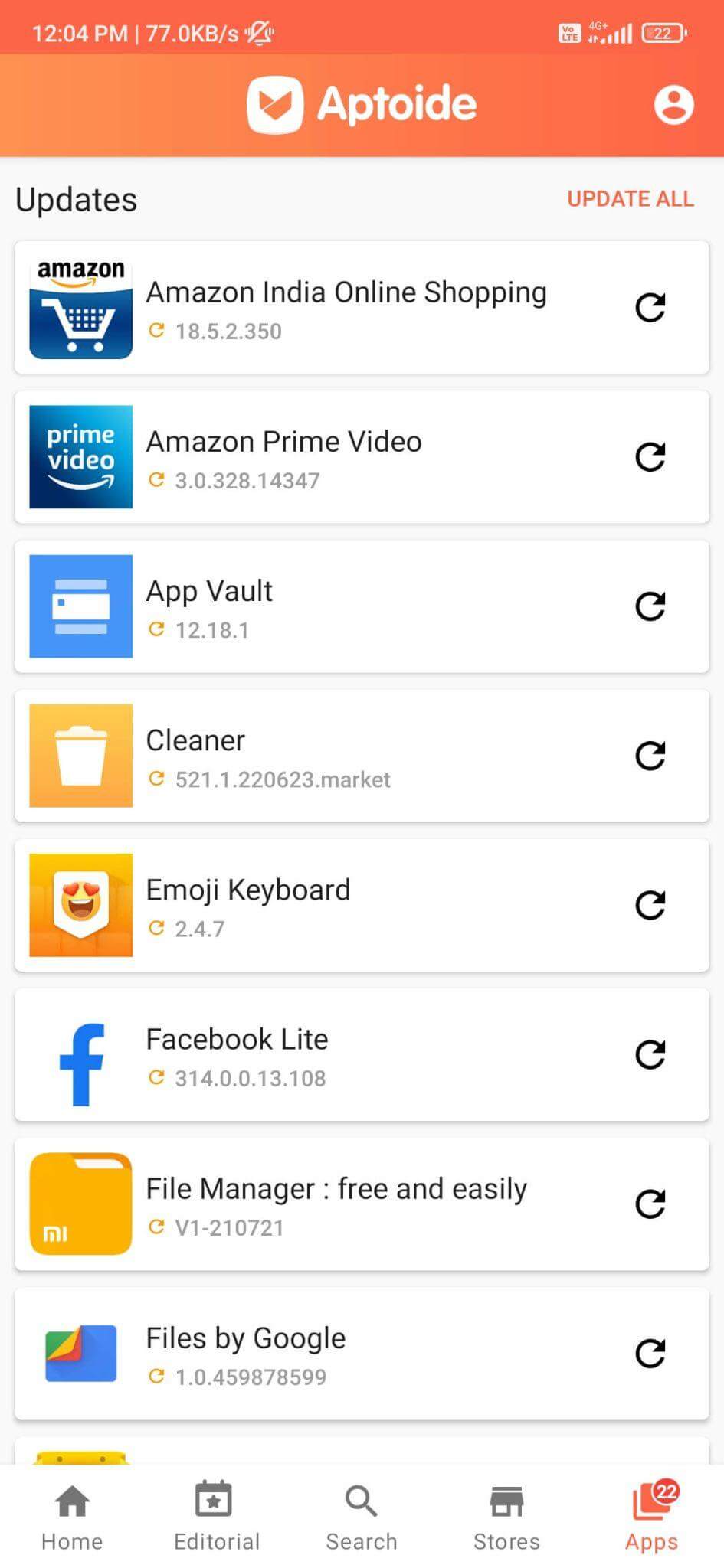
Task: Update Emoji Keyboard
Action: (650, 905)
